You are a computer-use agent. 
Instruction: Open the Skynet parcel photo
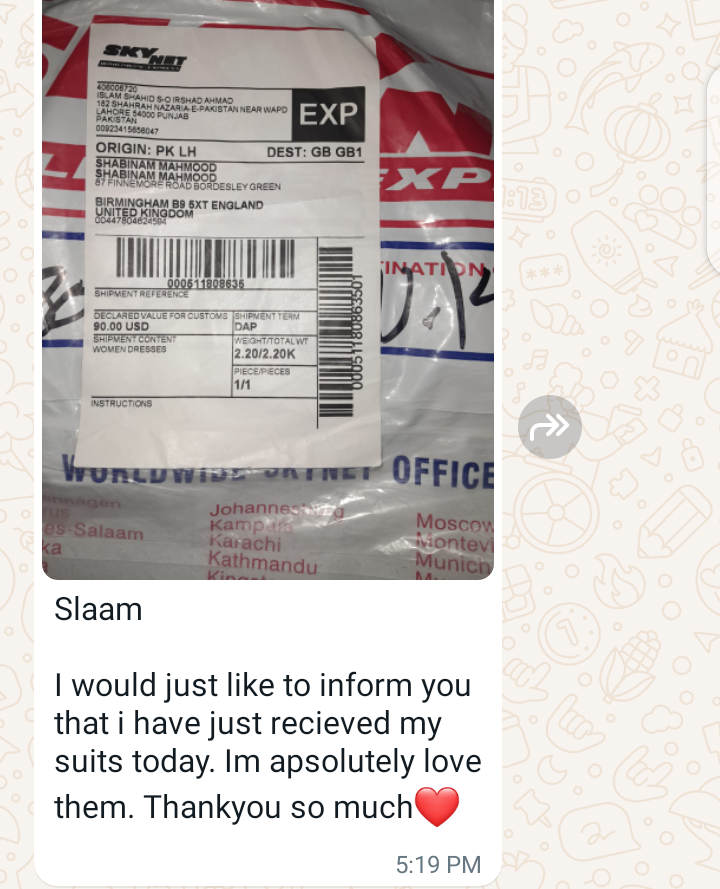tap(267, 290)
